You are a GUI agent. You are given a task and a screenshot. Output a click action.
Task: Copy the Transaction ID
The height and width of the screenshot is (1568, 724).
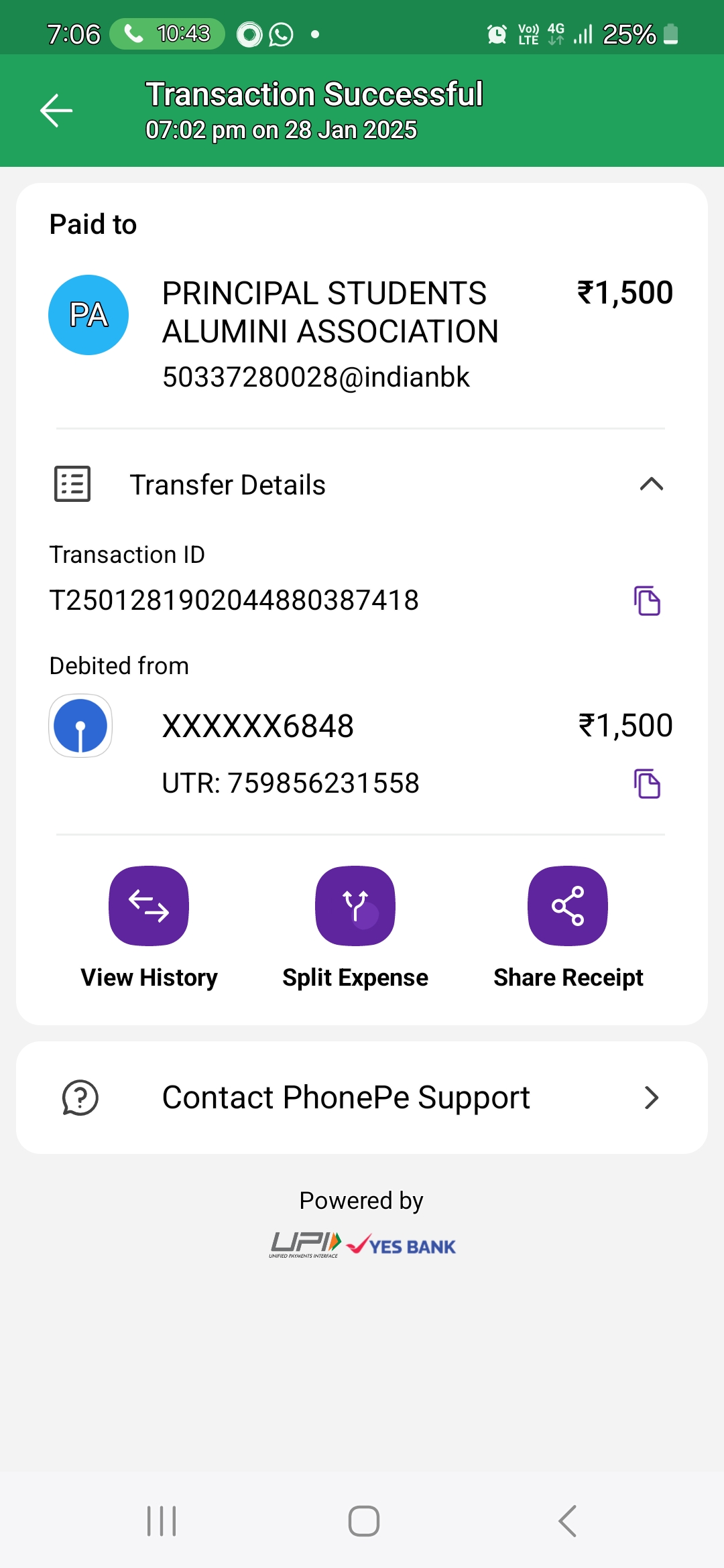(647, 600)
